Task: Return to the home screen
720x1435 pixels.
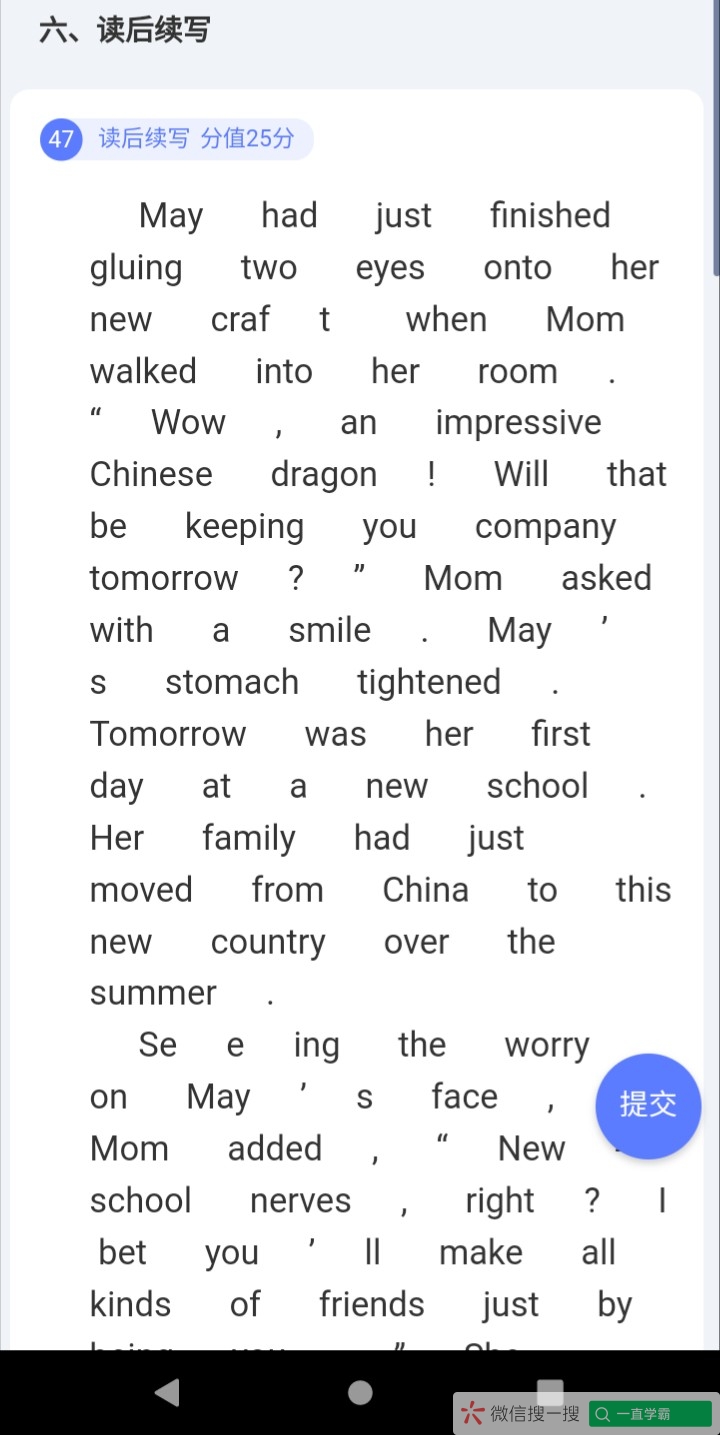Action: (360, 1392)
